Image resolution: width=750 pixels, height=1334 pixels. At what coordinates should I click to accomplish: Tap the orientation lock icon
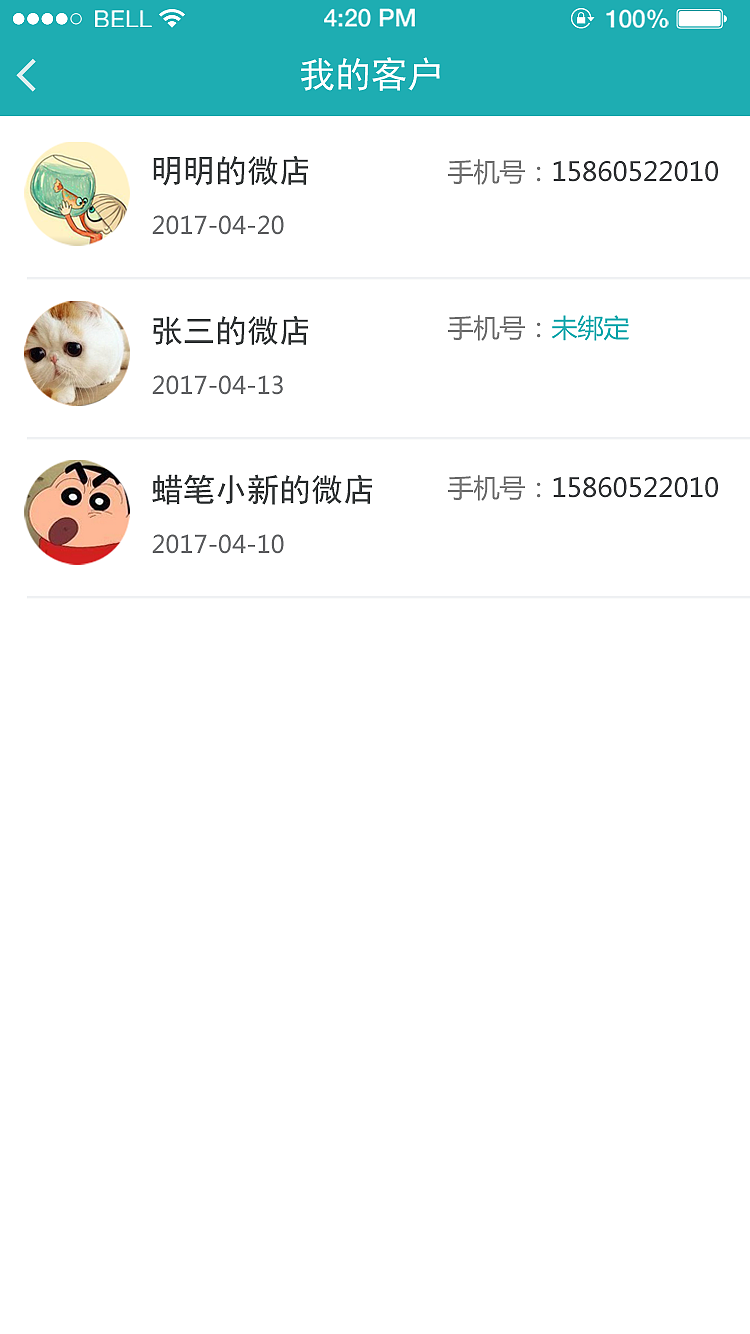click(583, 18)
